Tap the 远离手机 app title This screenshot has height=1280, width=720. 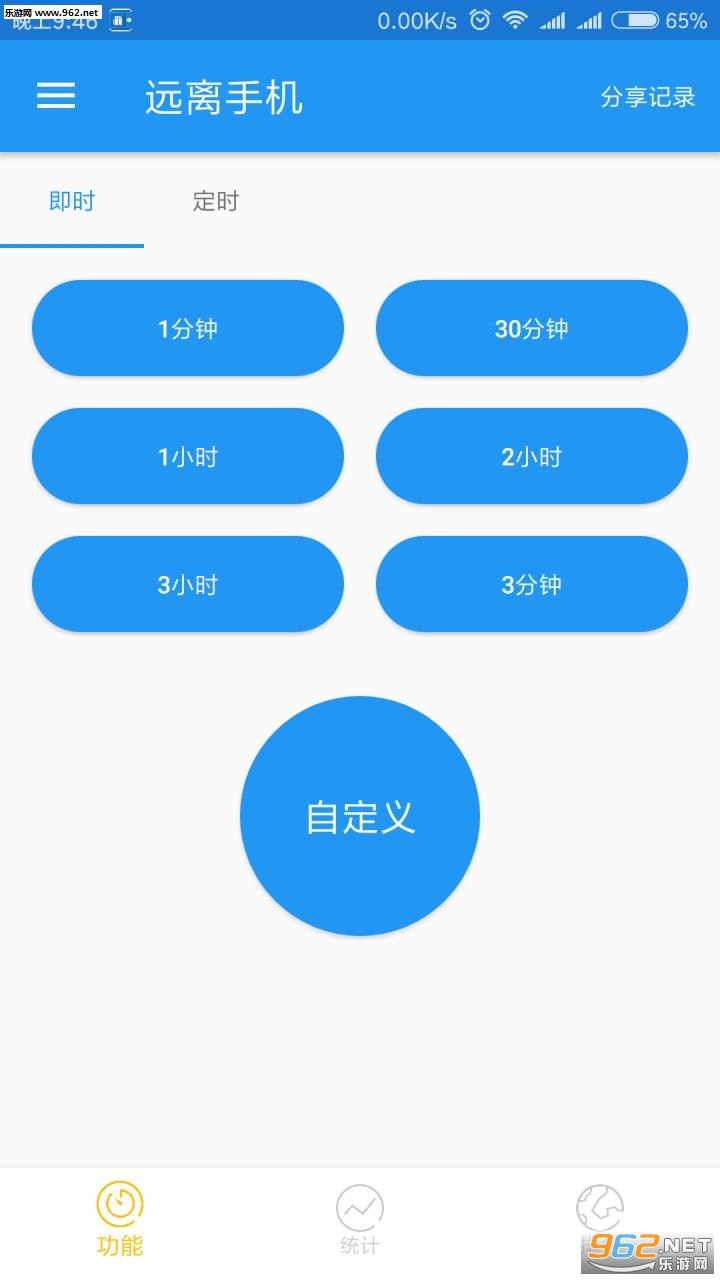coord(222,97)
